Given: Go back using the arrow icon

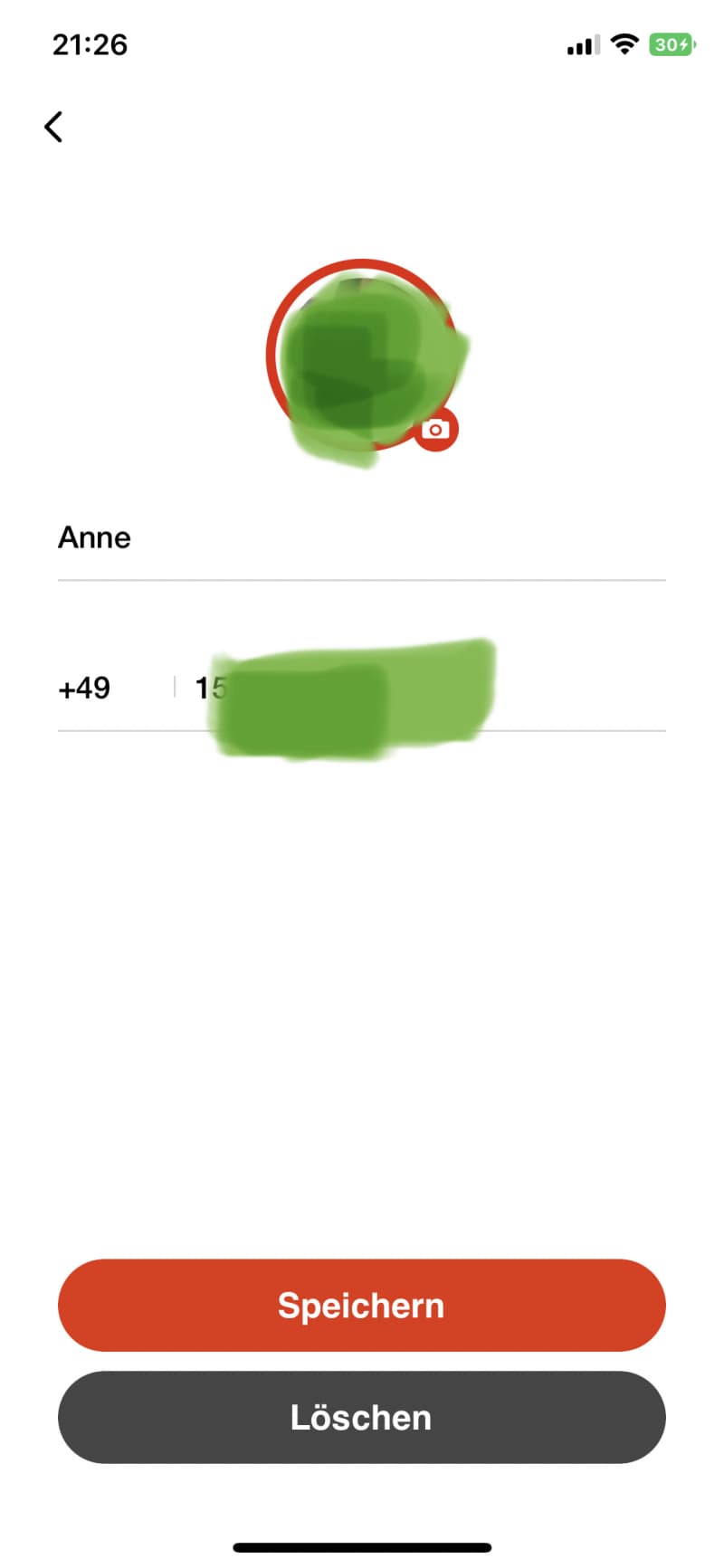Looking at the screenshot, I should coord(53,127).
